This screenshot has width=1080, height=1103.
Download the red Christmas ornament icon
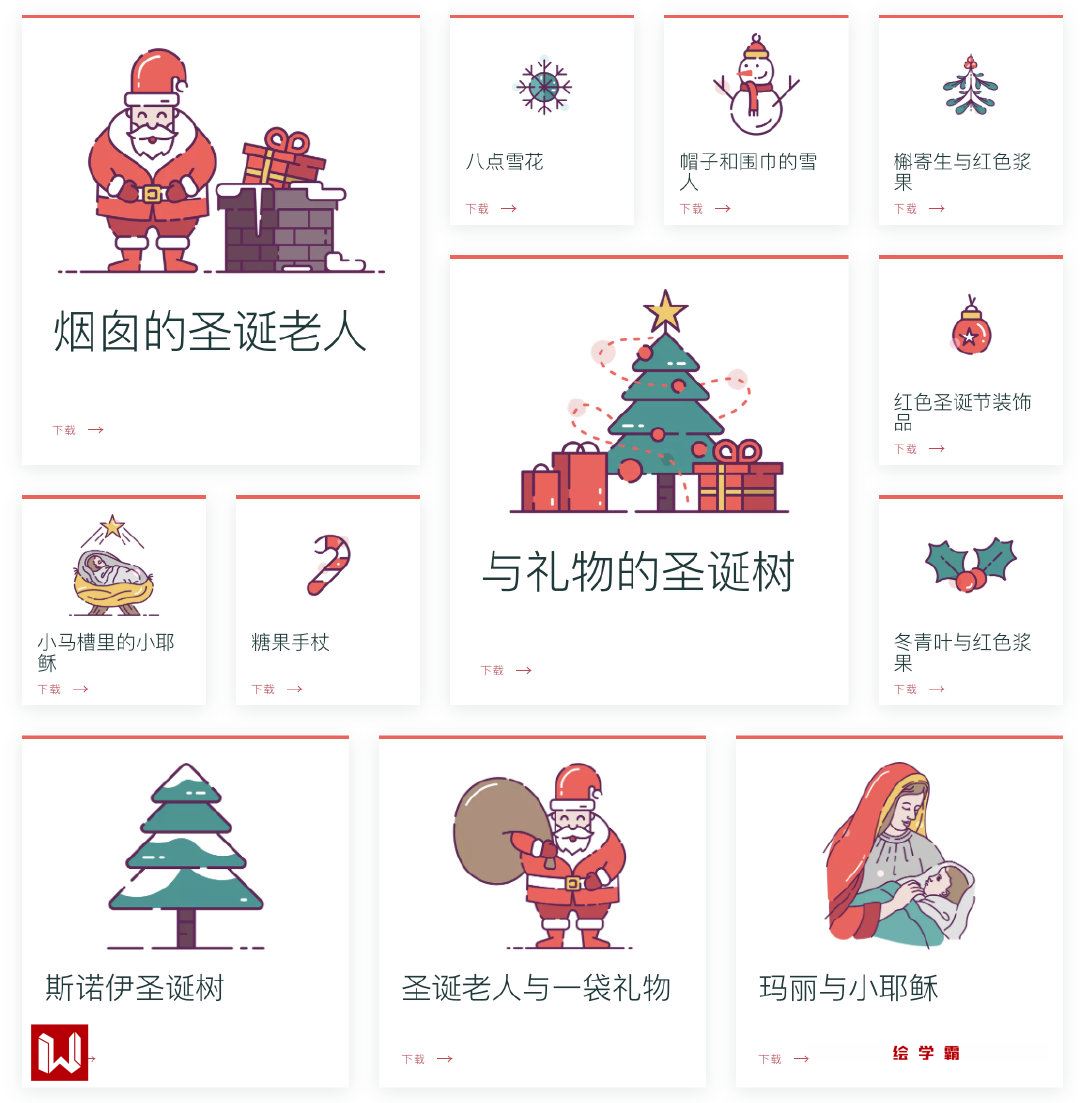click(x=918, y=449)
